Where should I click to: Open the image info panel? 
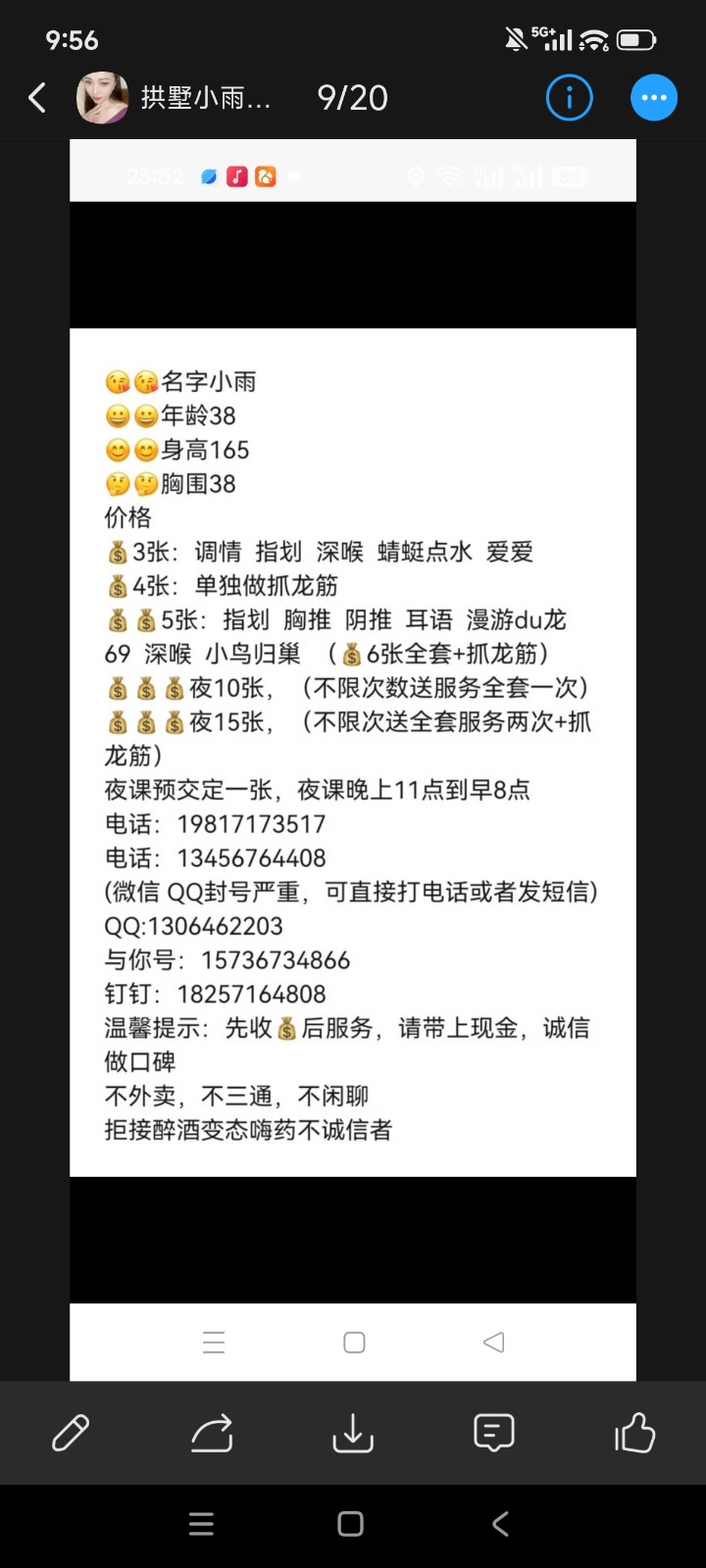tap(569, 97)
